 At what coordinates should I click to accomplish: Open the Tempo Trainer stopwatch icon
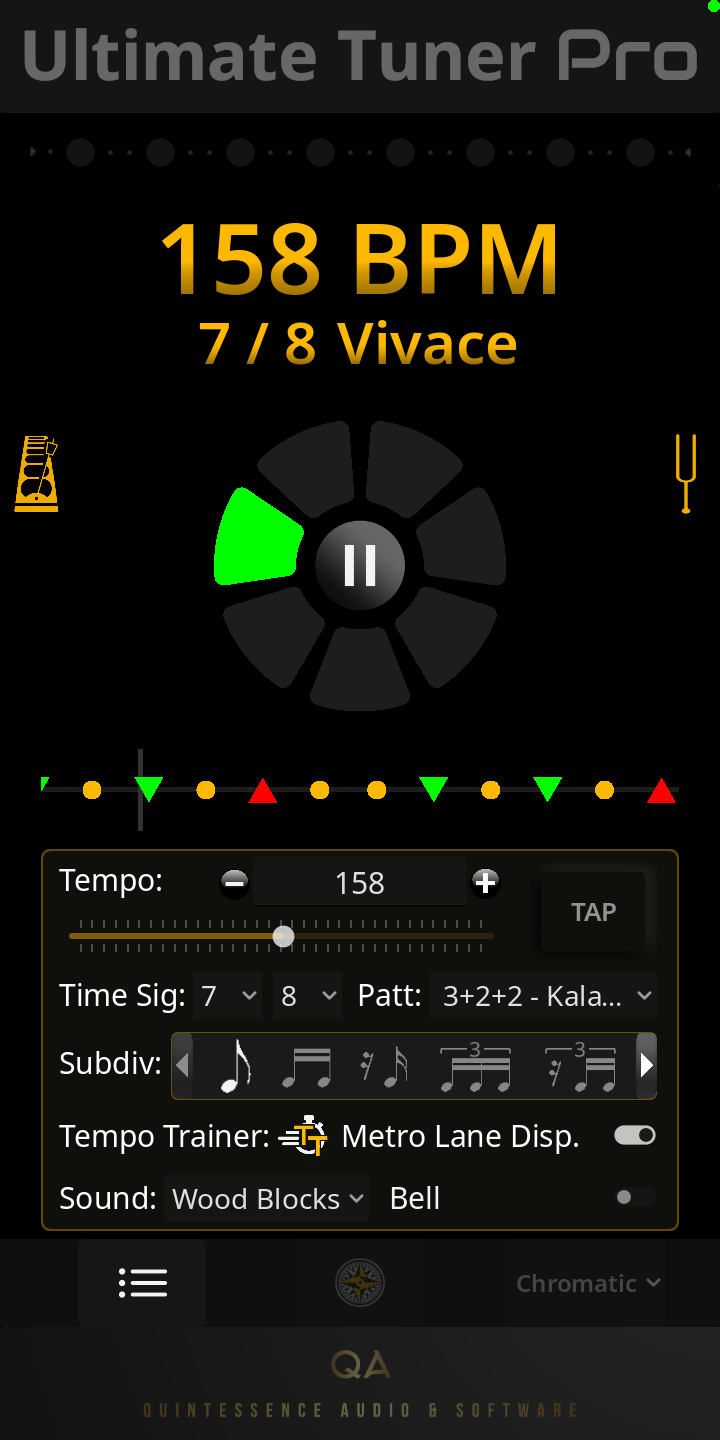click(305, 1136)
